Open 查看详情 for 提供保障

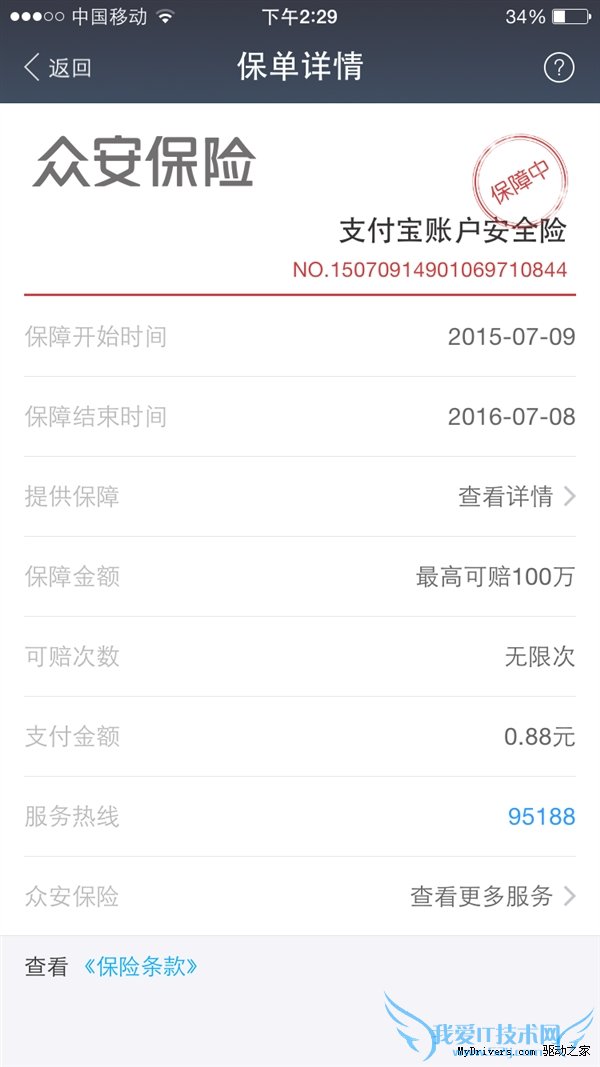[516, 497]
